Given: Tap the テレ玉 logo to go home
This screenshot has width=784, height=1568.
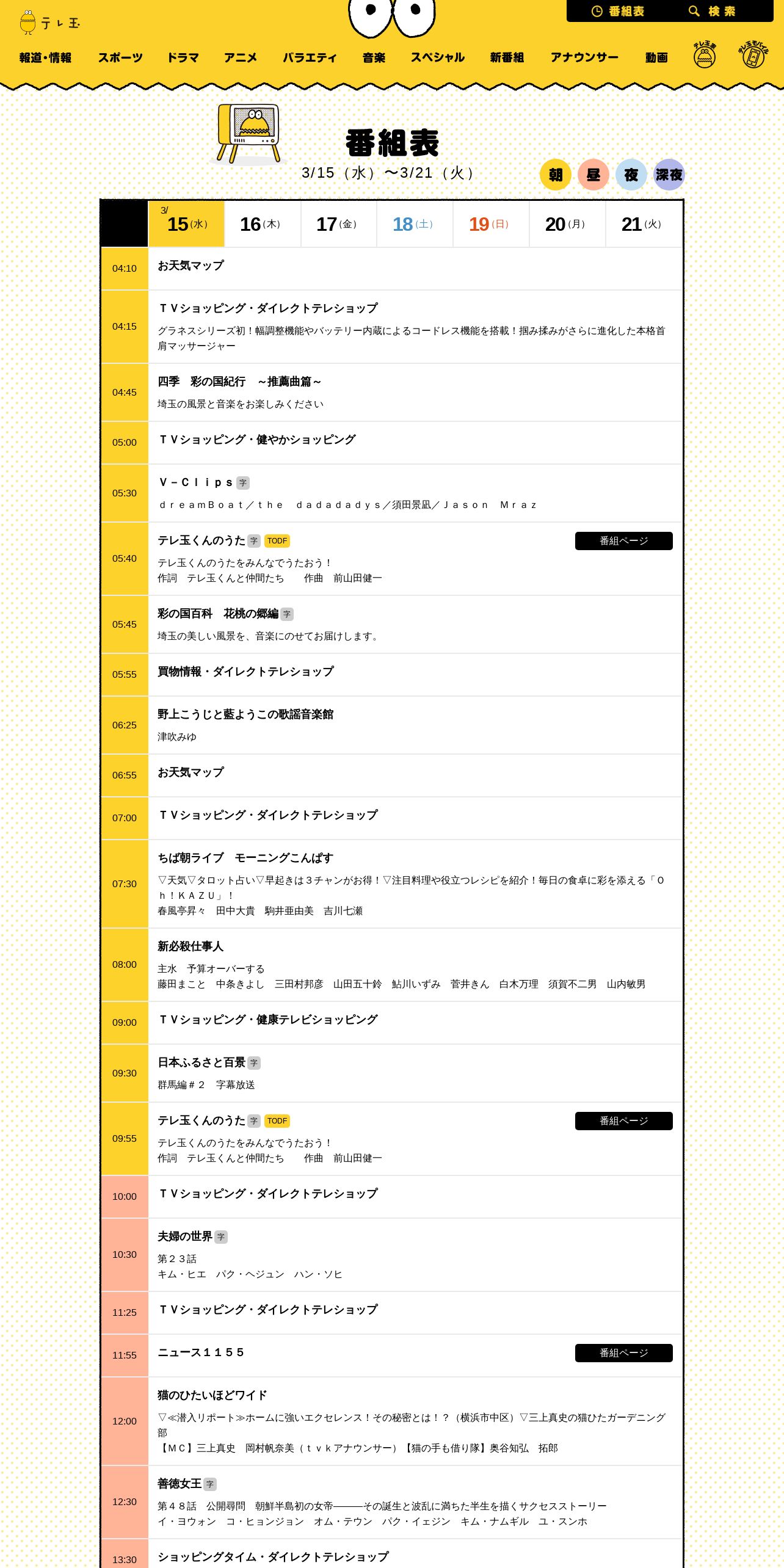Looking at the screenshot, I should pos(49,23).
